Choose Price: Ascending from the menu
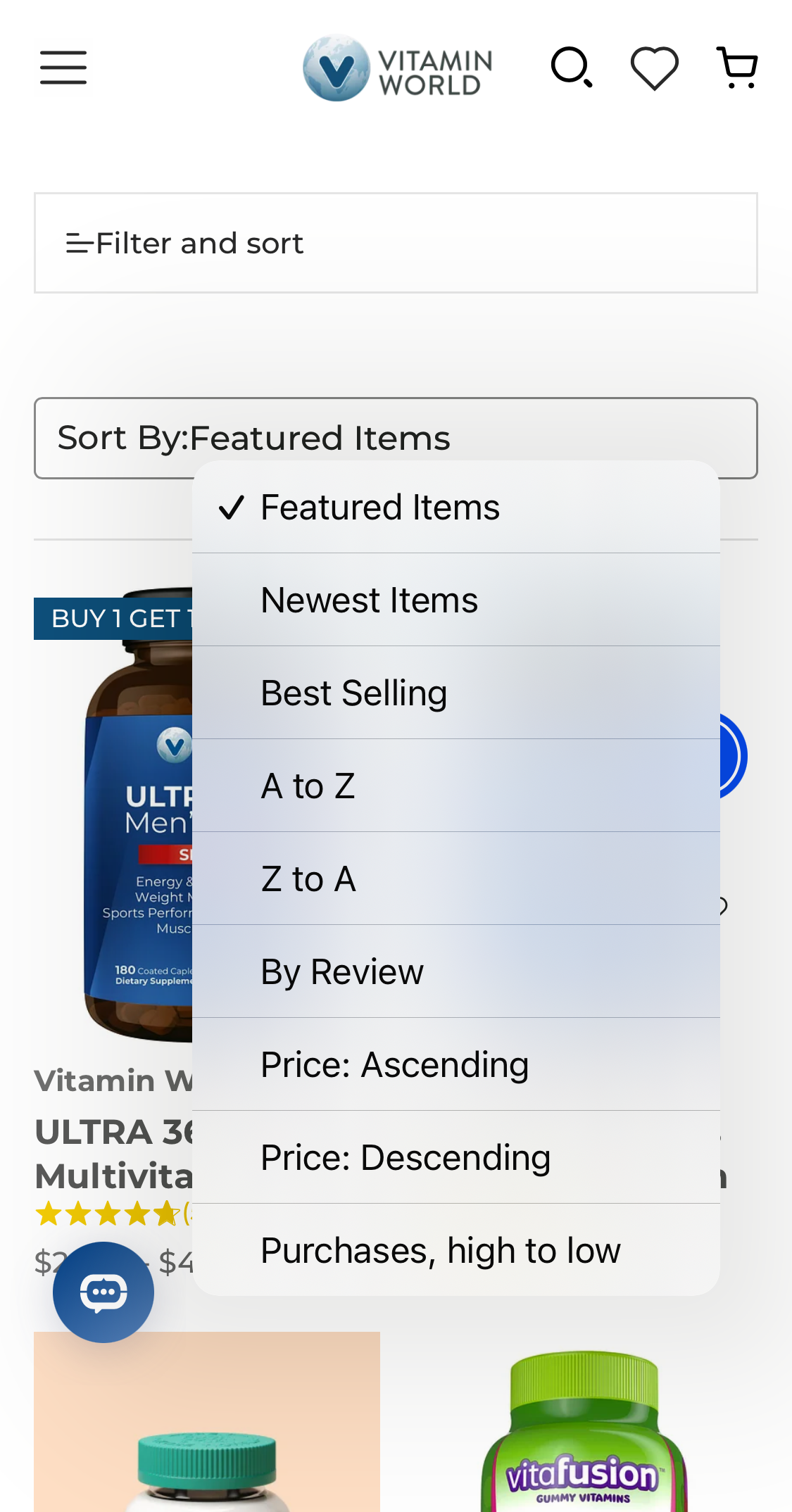792x1512 pixels. tap(394, 1064)
